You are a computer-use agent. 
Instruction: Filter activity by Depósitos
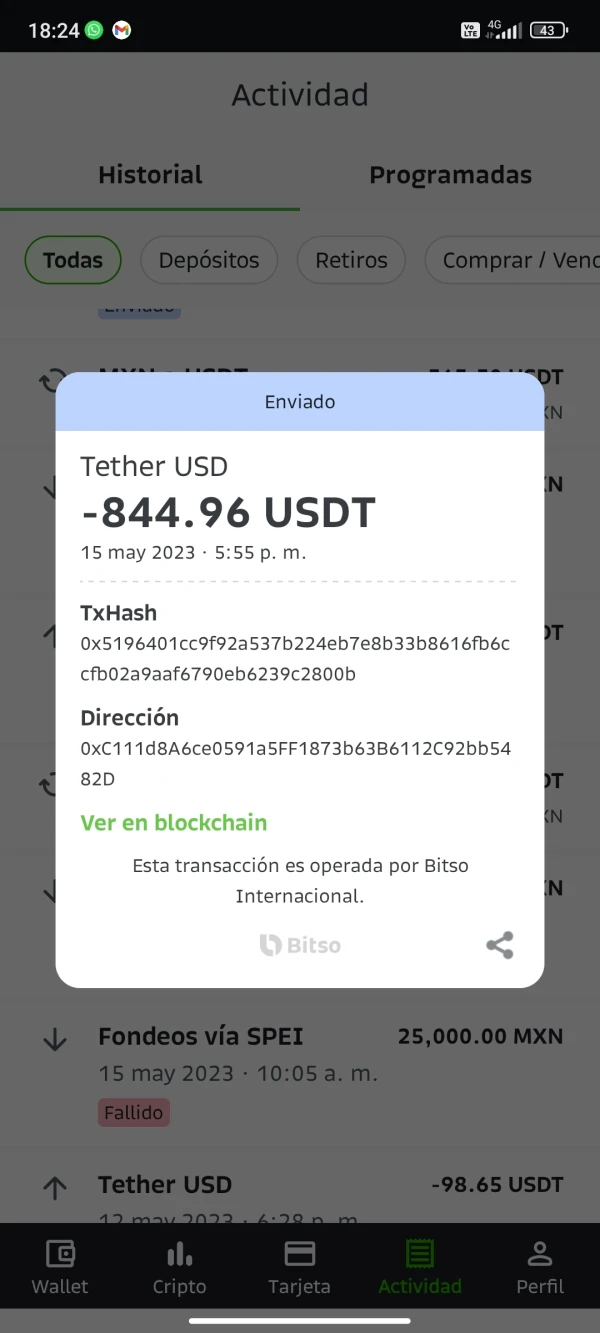208,261
